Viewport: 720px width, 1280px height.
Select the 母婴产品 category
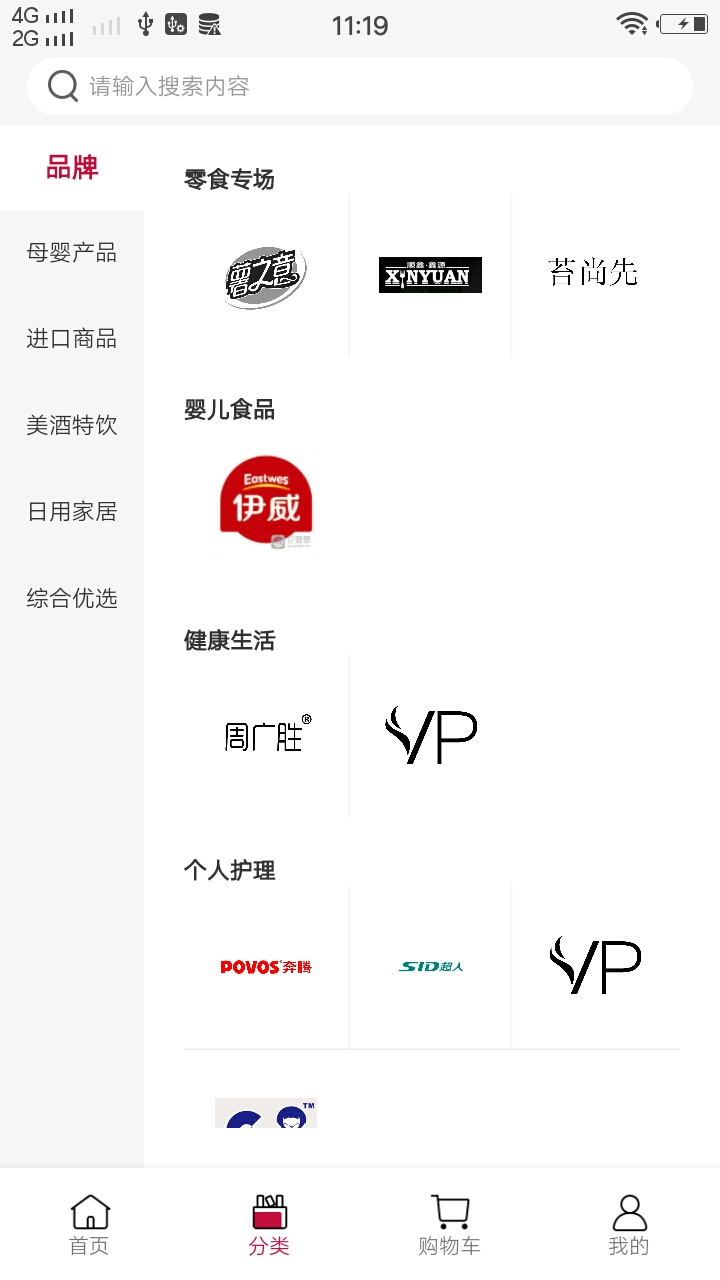point(72,253)
